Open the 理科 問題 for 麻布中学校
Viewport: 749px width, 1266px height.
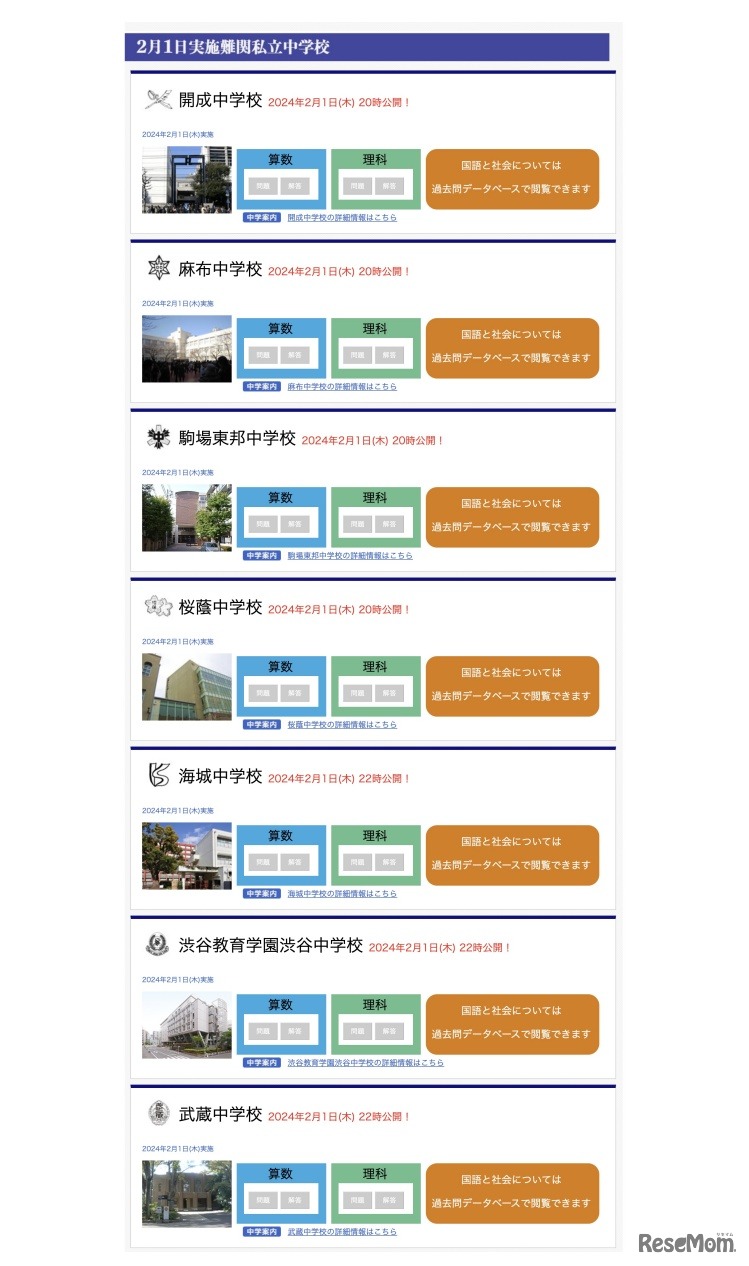tap(358, 356)
